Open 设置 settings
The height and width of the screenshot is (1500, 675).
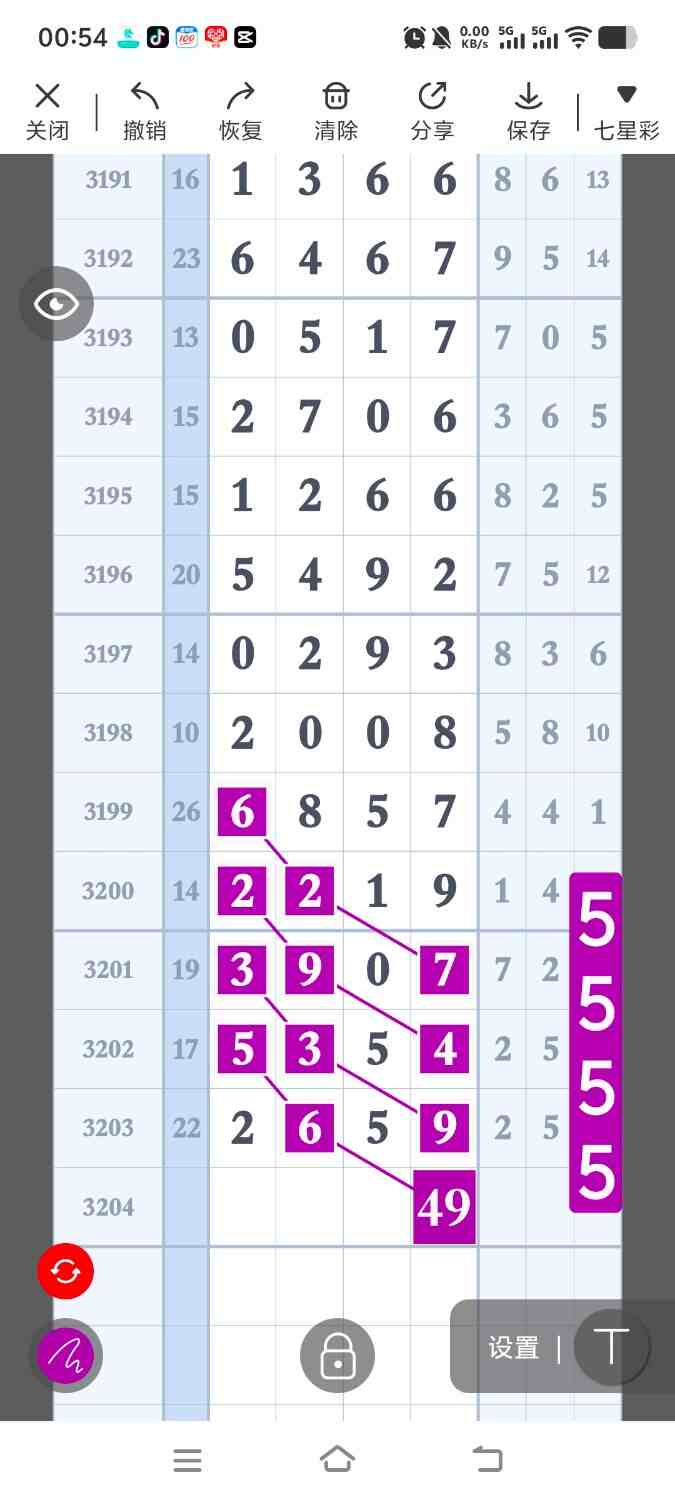click(x=514, y=1348)
